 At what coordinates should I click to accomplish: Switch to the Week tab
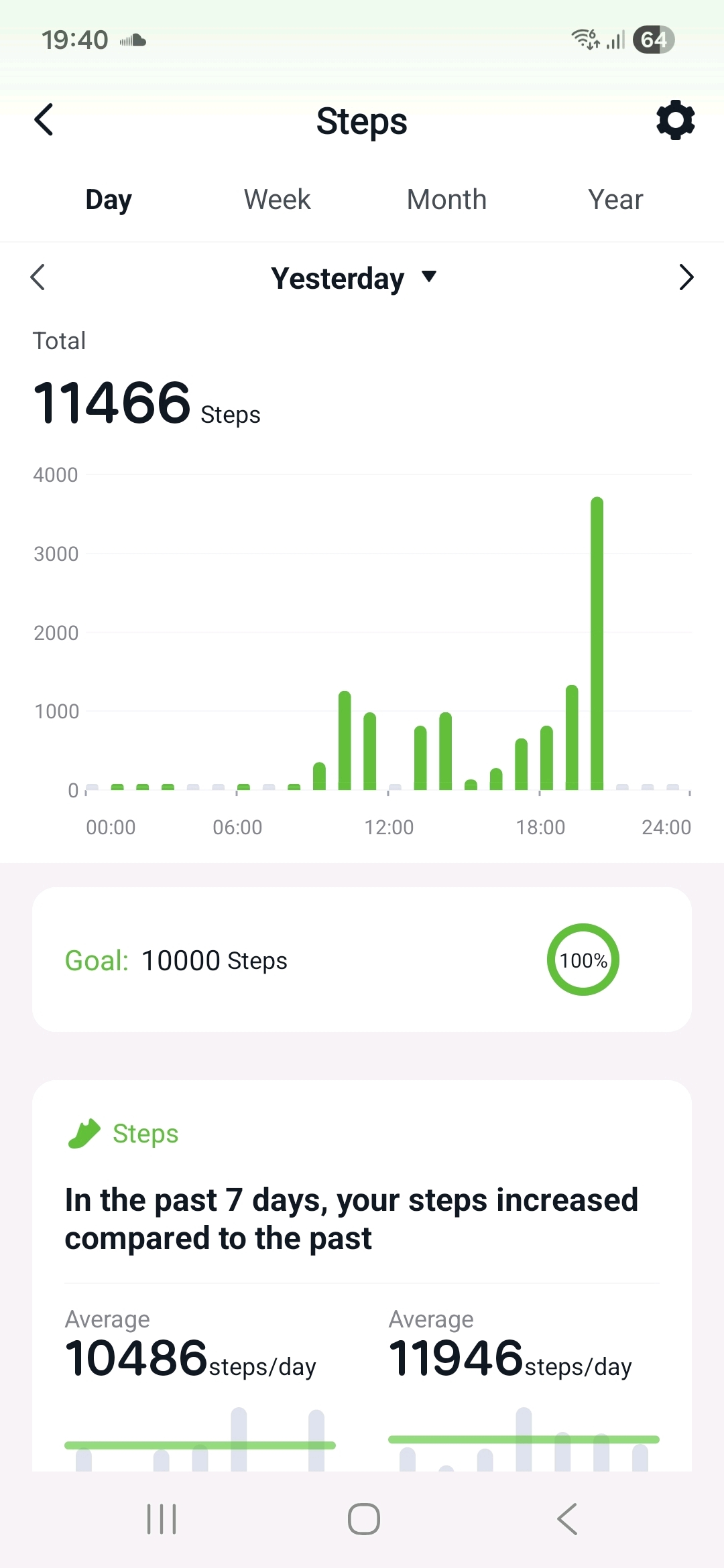[277, 200]
